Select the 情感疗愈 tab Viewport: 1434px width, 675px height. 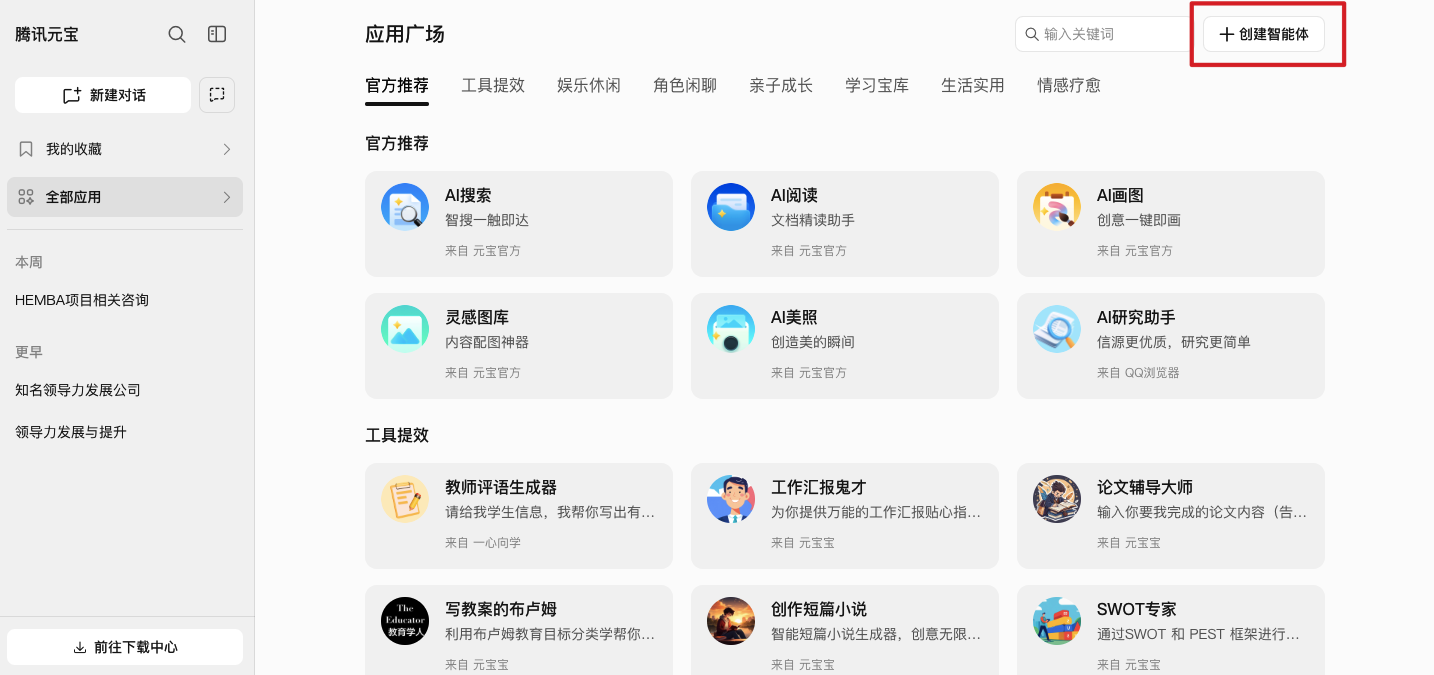(1069, 85)
